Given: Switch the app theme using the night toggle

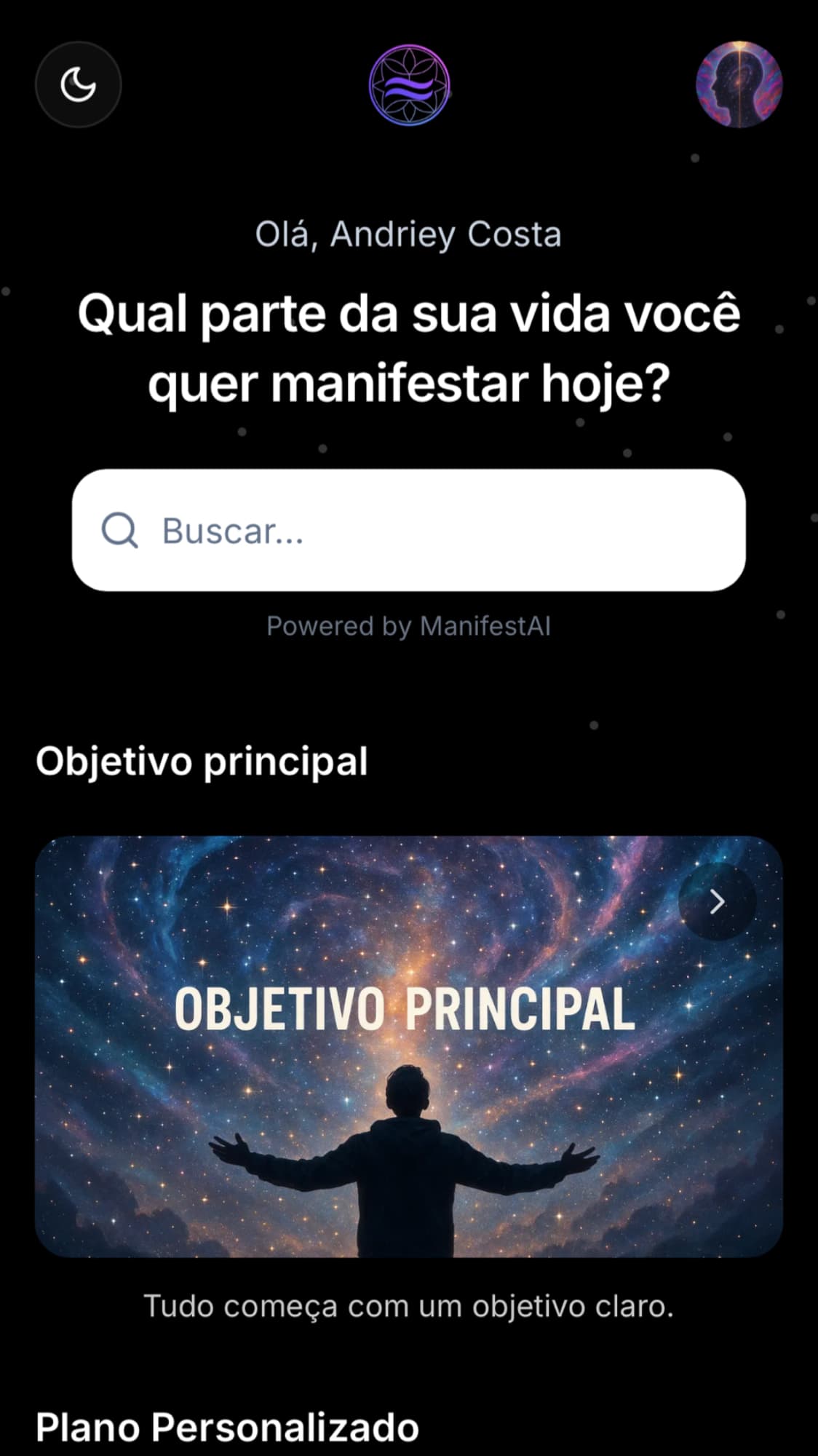Looking at the screenshot, I should 78,84.
